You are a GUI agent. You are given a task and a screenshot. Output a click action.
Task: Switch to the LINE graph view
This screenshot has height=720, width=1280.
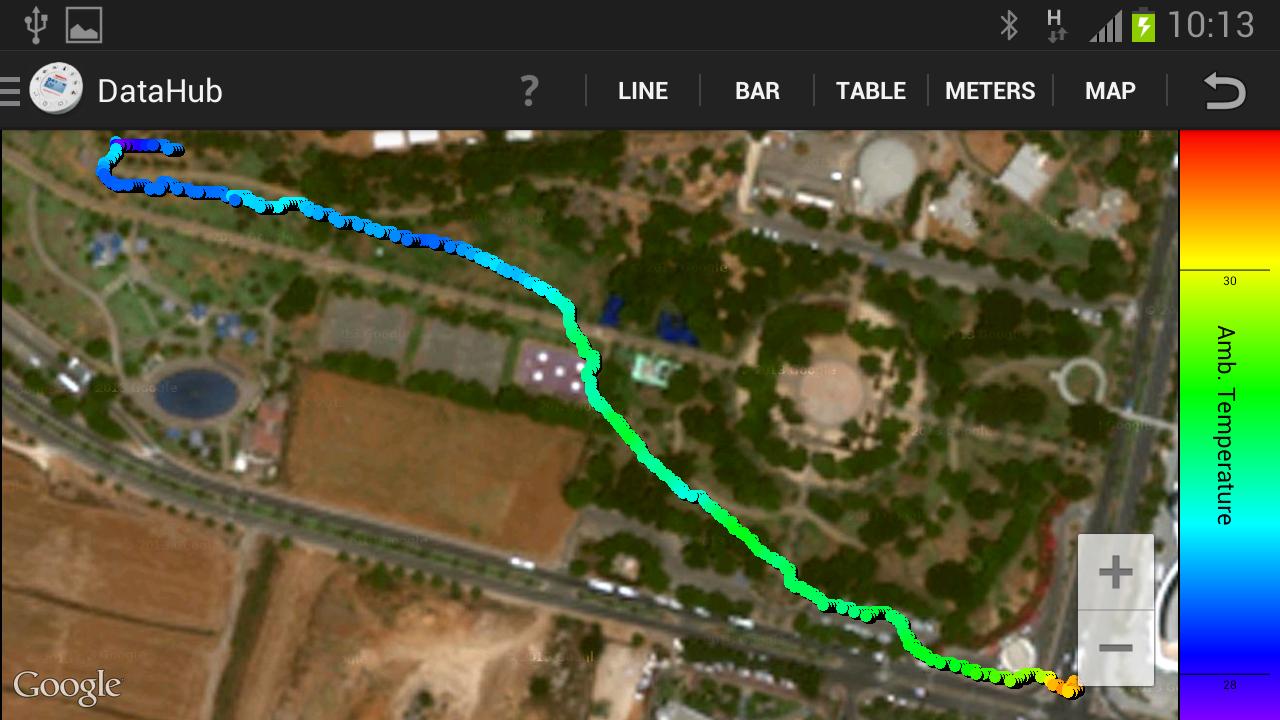click(642, 91)
